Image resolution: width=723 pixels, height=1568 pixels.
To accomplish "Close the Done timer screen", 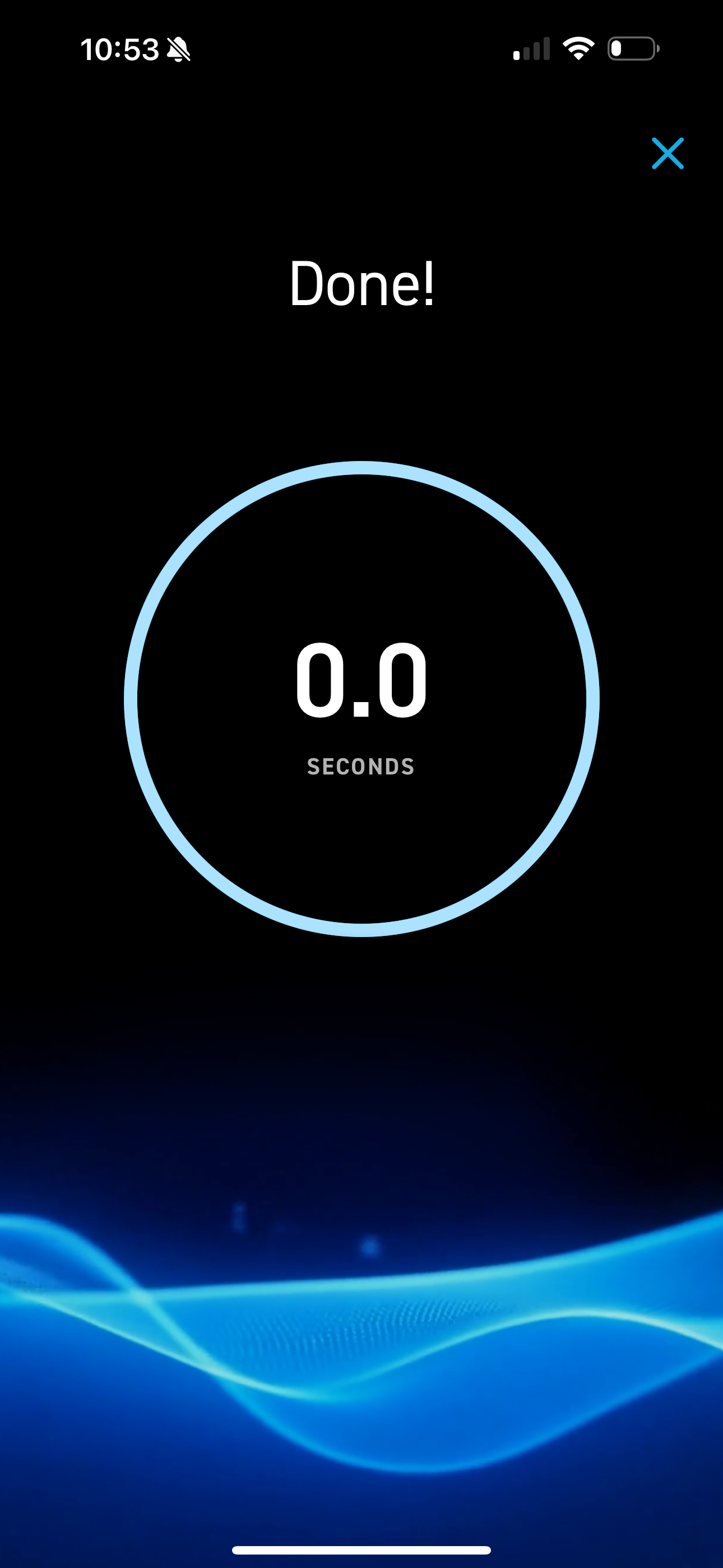I will click(x=668, y=153).
